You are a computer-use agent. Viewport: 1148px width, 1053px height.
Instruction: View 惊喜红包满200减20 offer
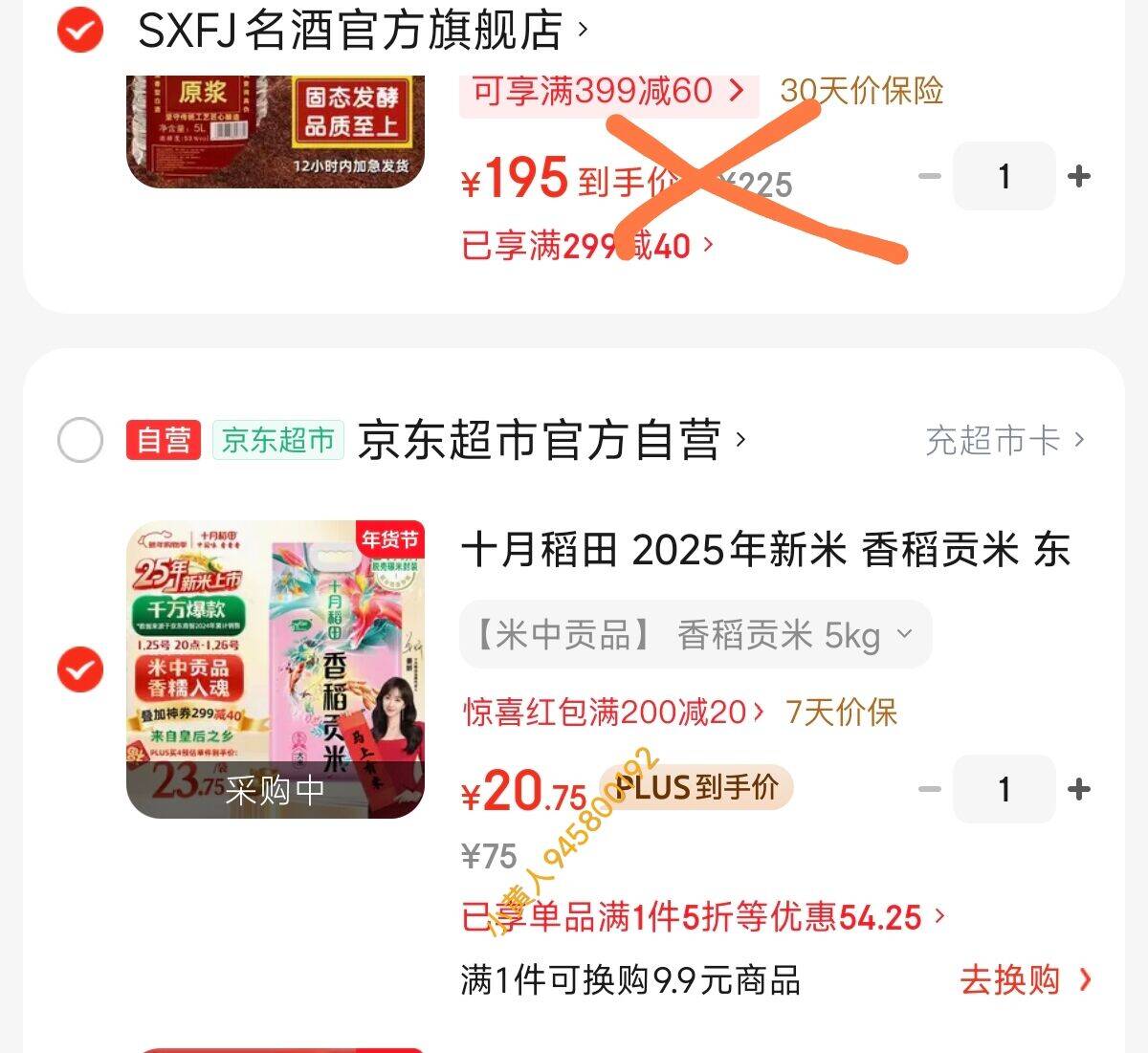pyautogui.click(x=614, y=712)
